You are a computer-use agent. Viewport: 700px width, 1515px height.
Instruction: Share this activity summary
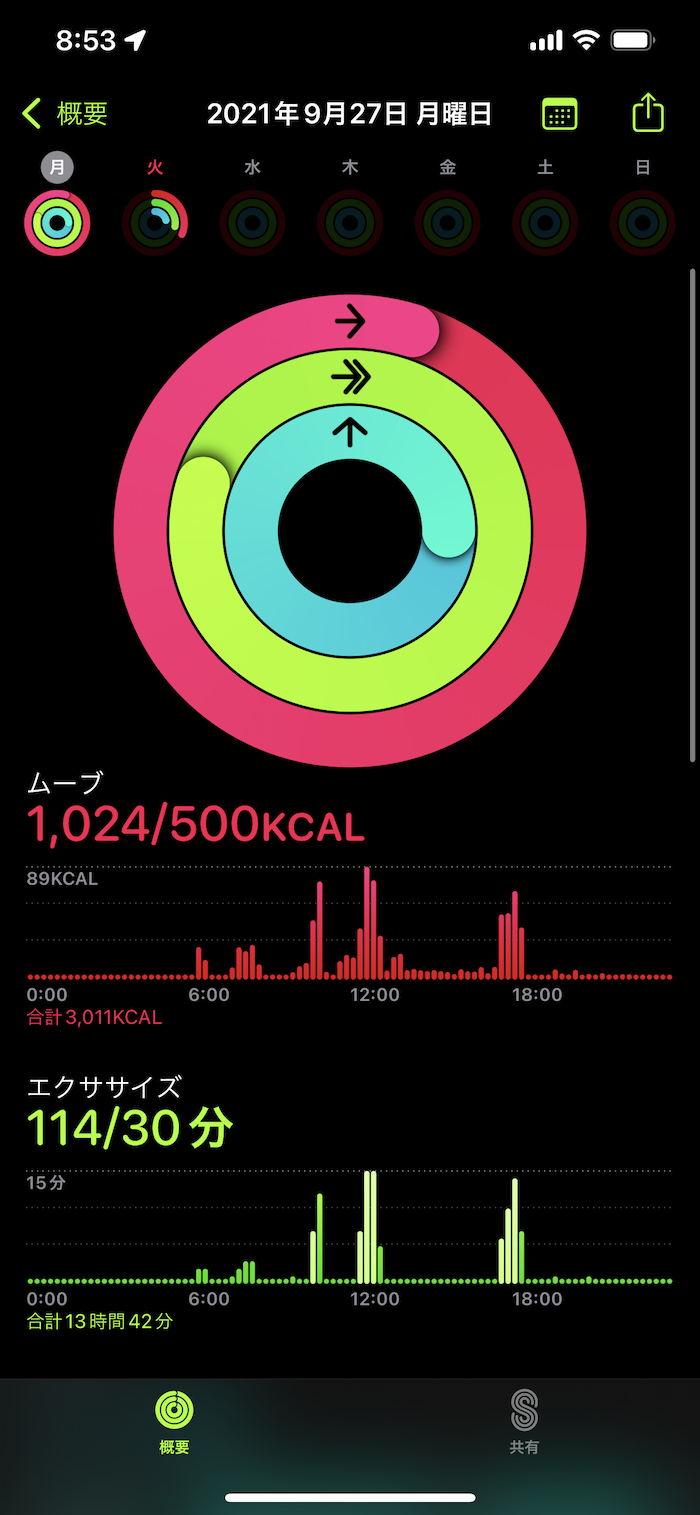click(648, 112)
